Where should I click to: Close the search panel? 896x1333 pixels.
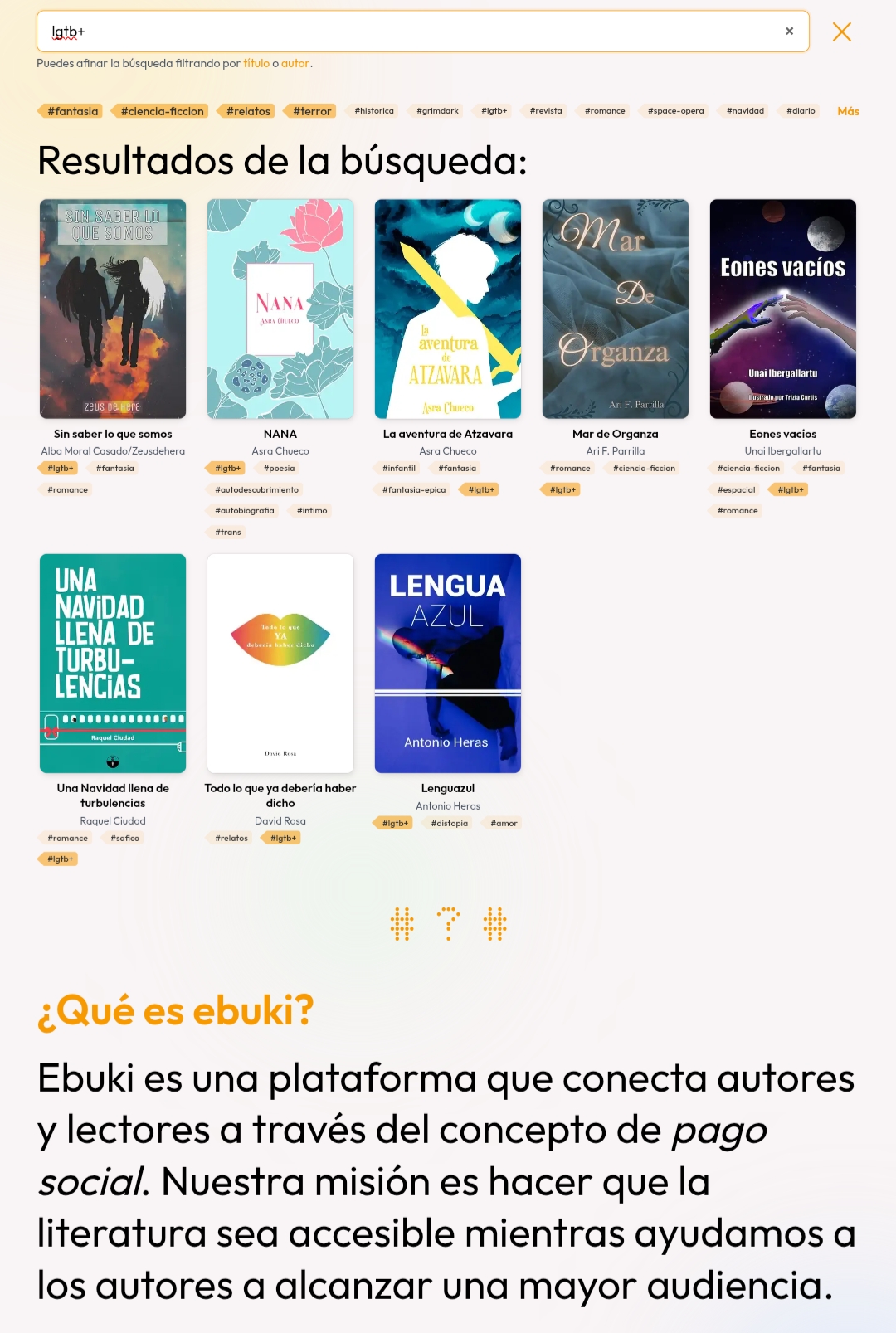(841, 32)
